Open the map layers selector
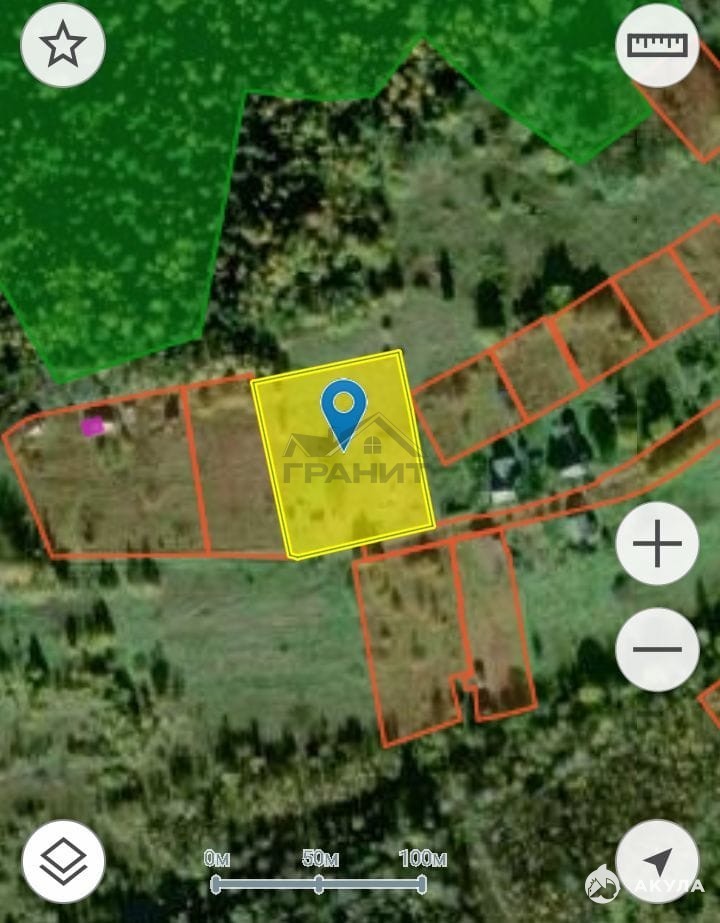Viewport: 720px width, 923px height. coord(63,861)
